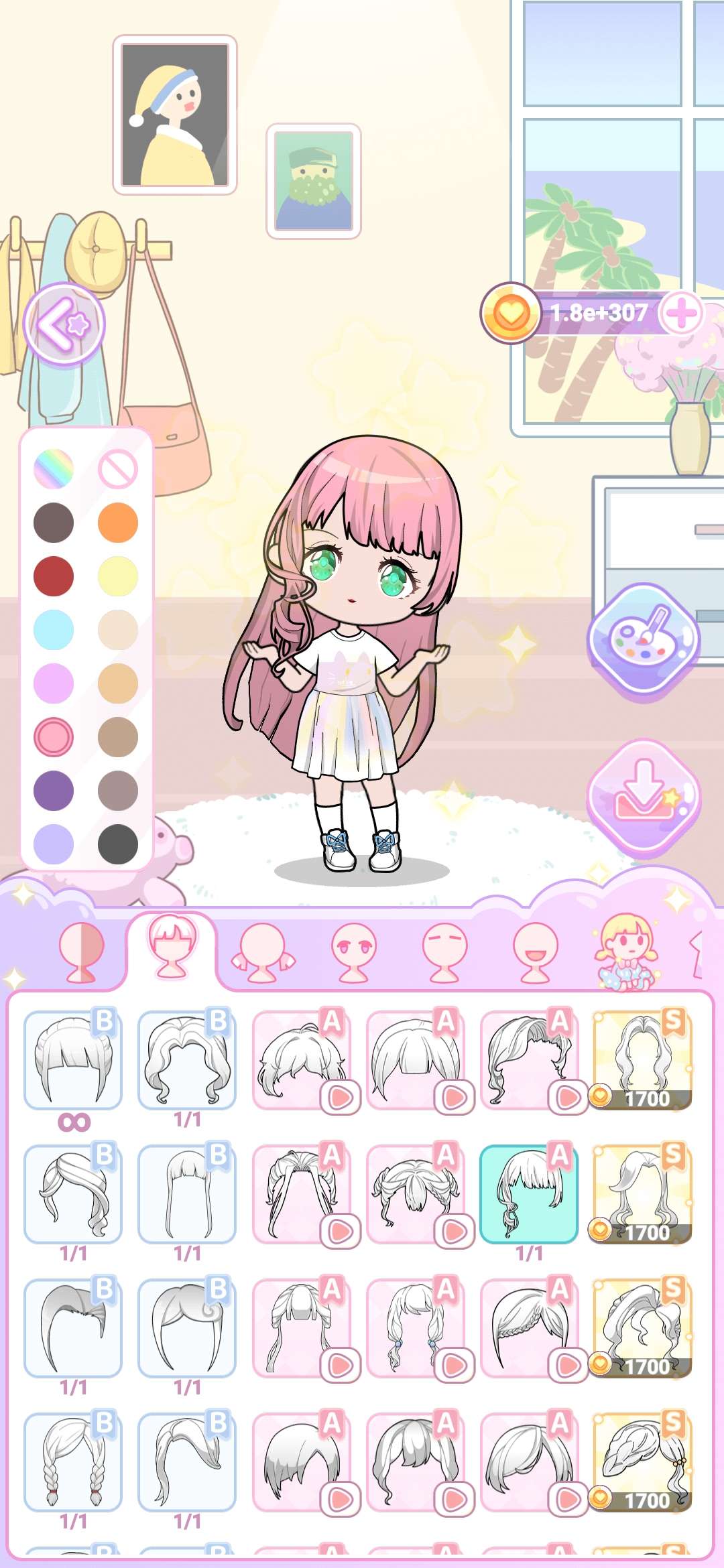The image size is (724, 1568).
Task: Set hair color to yellow
Action: 118,576
